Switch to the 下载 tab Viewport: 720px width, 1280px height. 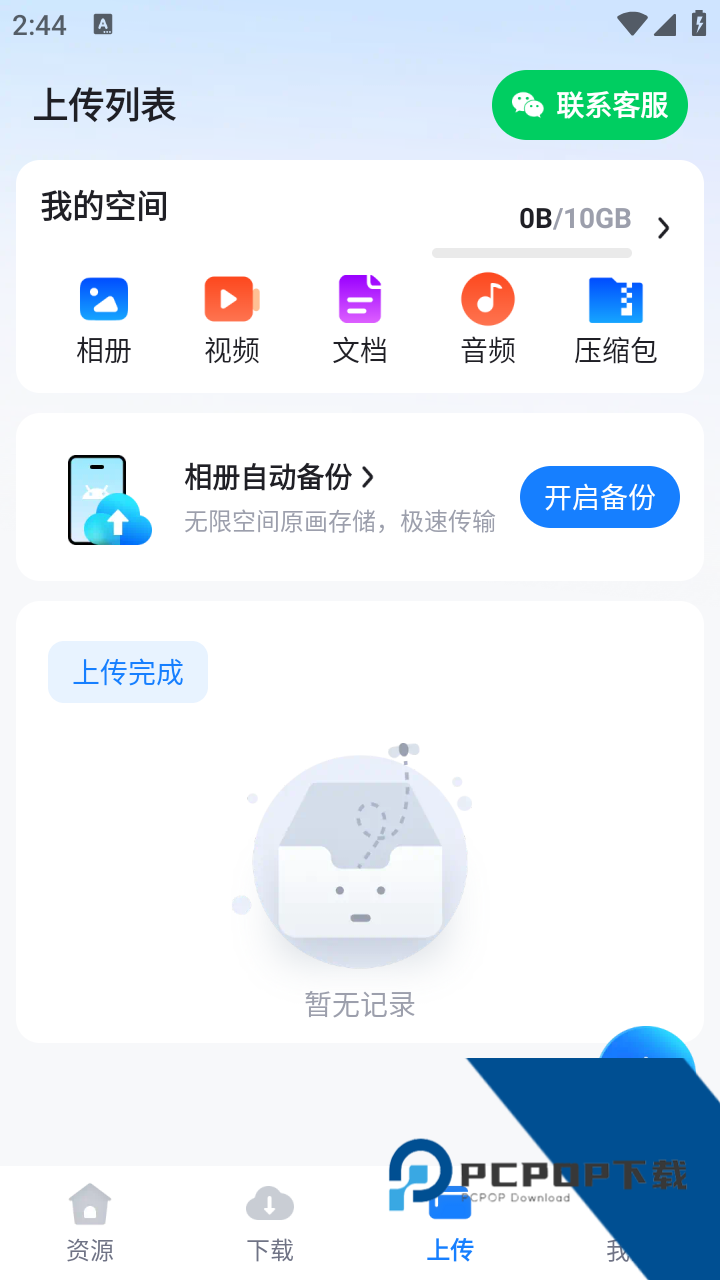[x=270, y=1222]
